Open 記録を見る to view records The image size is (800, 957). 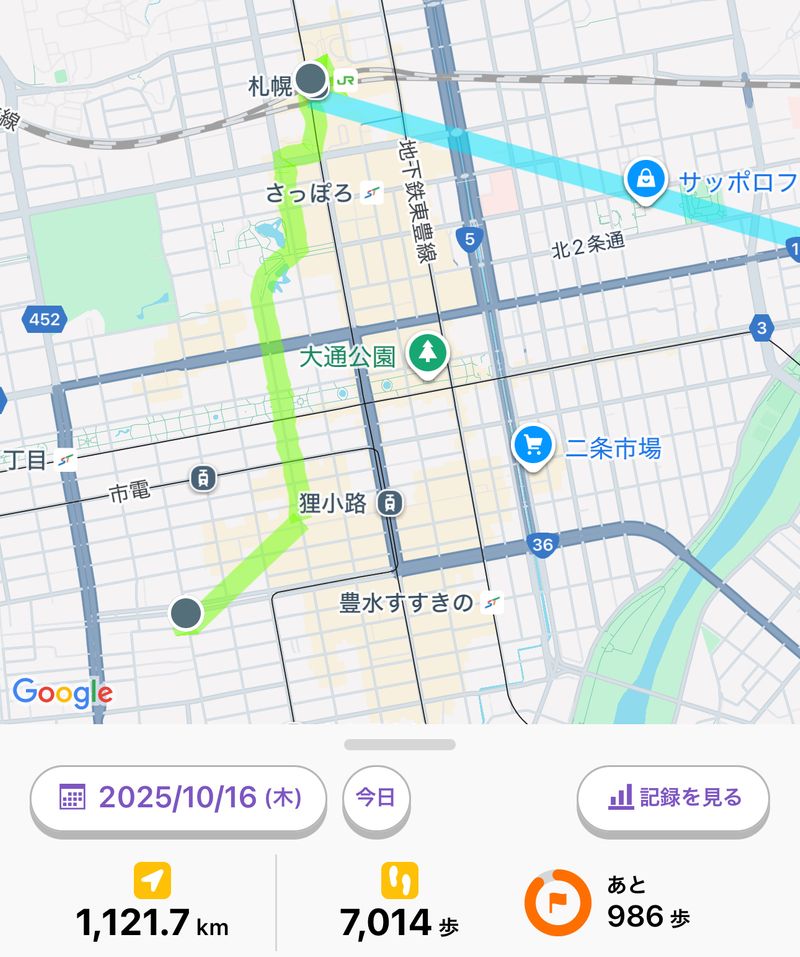coord(673,798)
